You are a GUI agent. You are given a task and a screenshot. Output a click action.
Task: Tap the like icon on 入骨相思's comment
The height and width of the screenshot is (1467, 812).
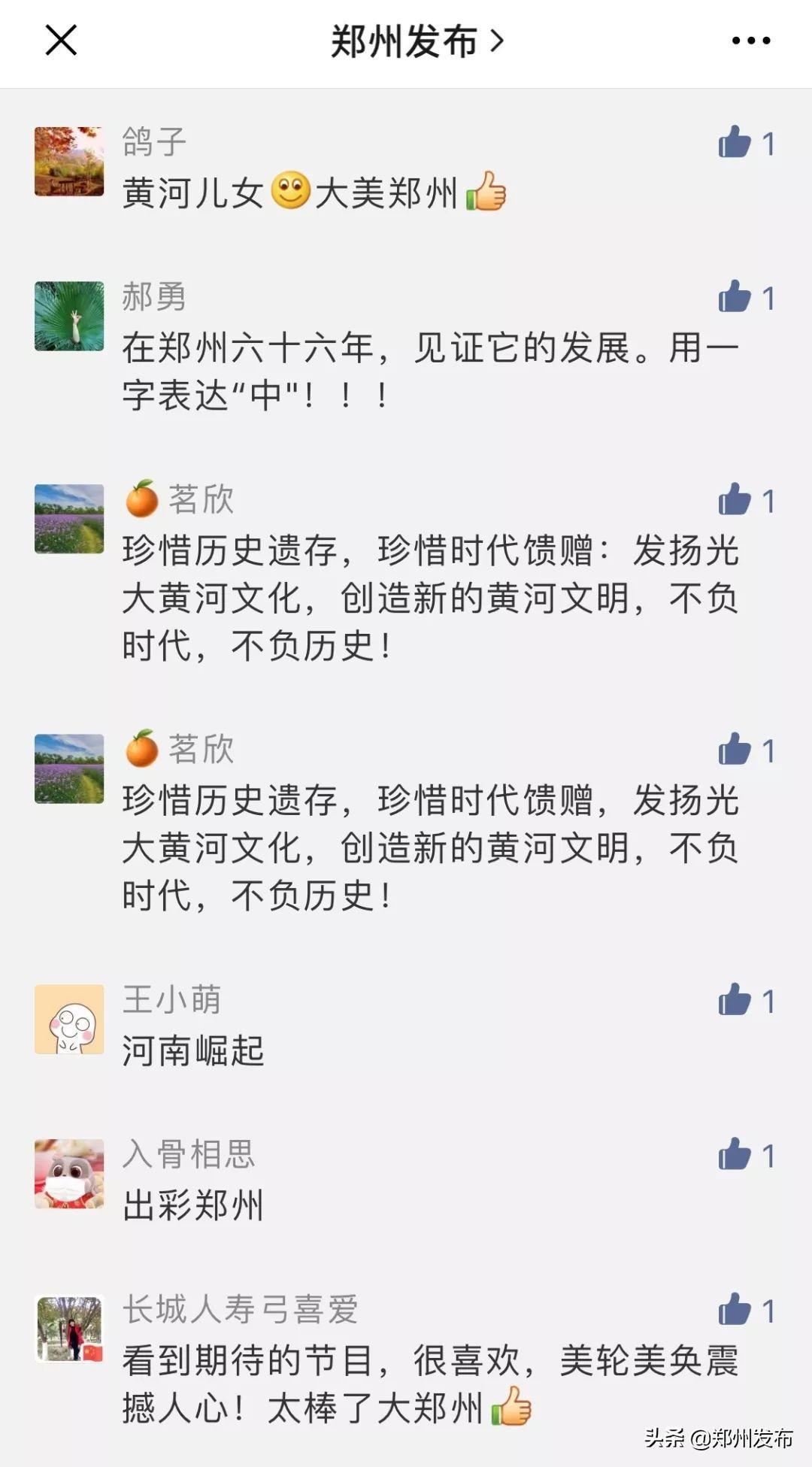[735, 1154]
